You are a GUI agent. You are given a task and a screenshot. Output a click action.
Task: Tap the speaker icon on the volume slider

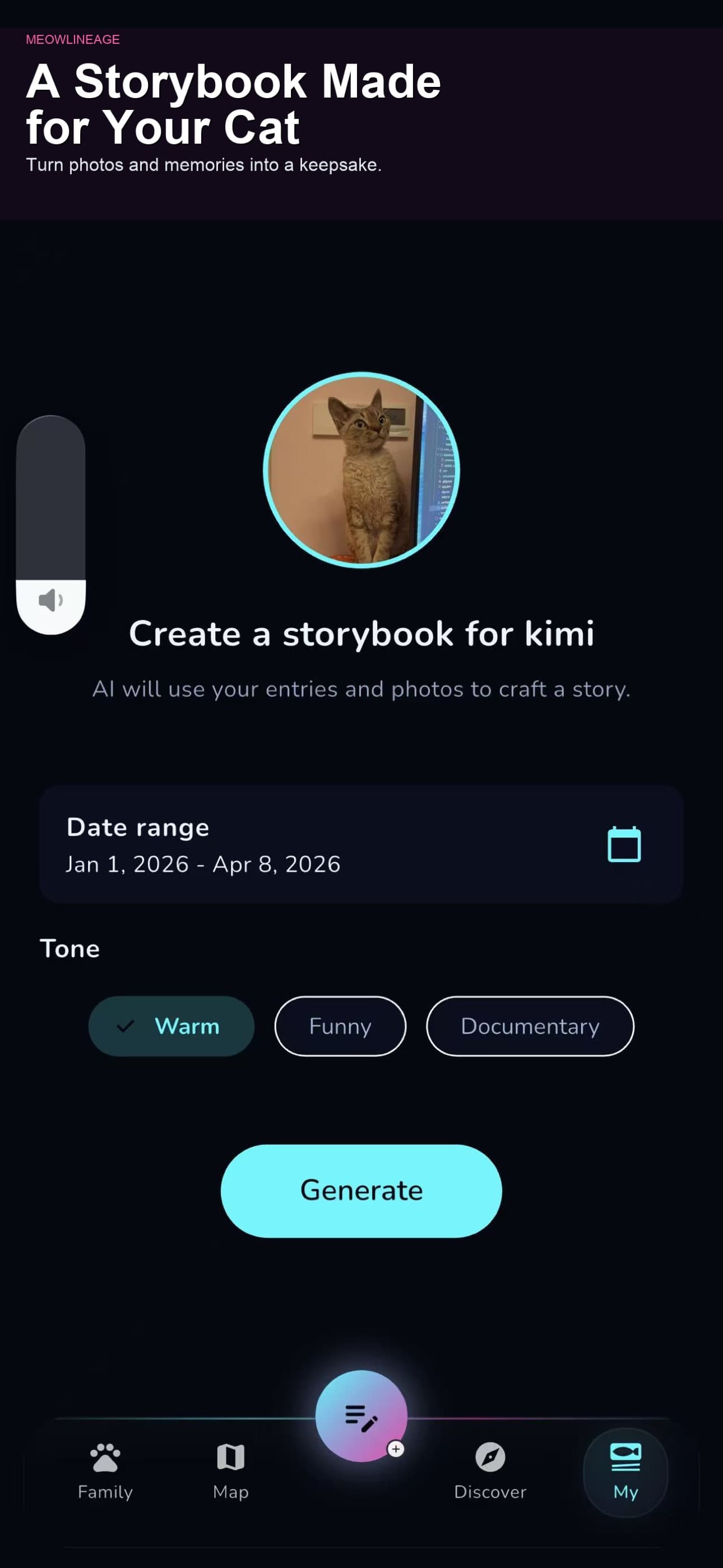(50, 600)
